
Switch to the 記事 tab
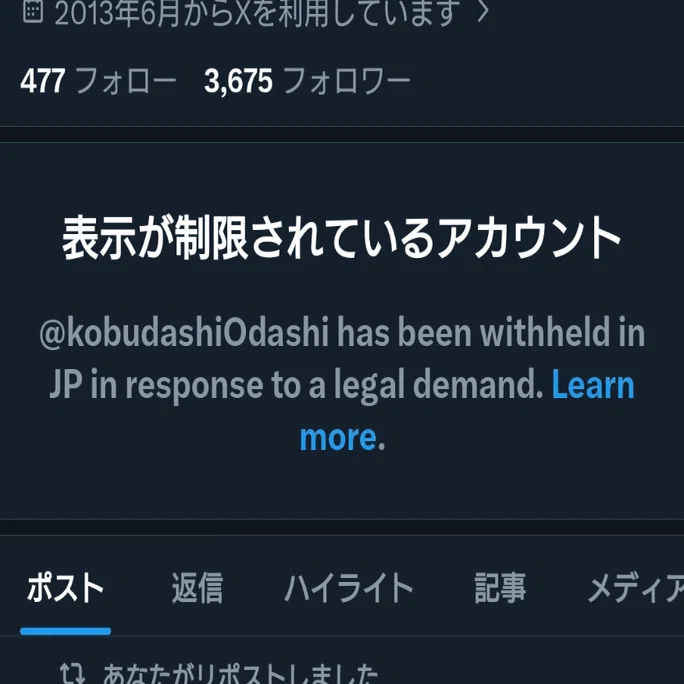500,588
